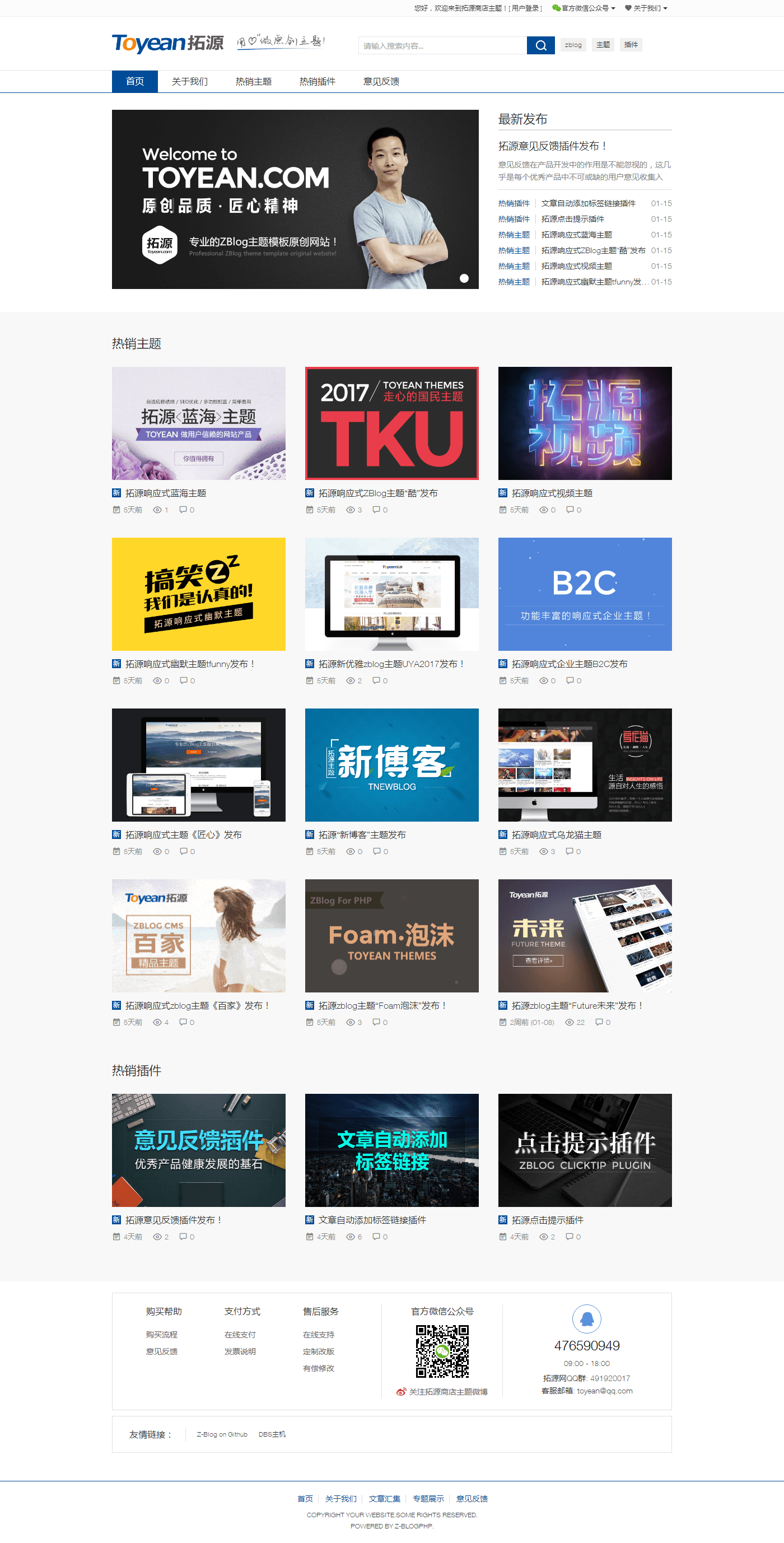Open the 新博客 TNEWBLOG theme card
The width and height of the screenshot is (784, 1543).
point(391,765)
